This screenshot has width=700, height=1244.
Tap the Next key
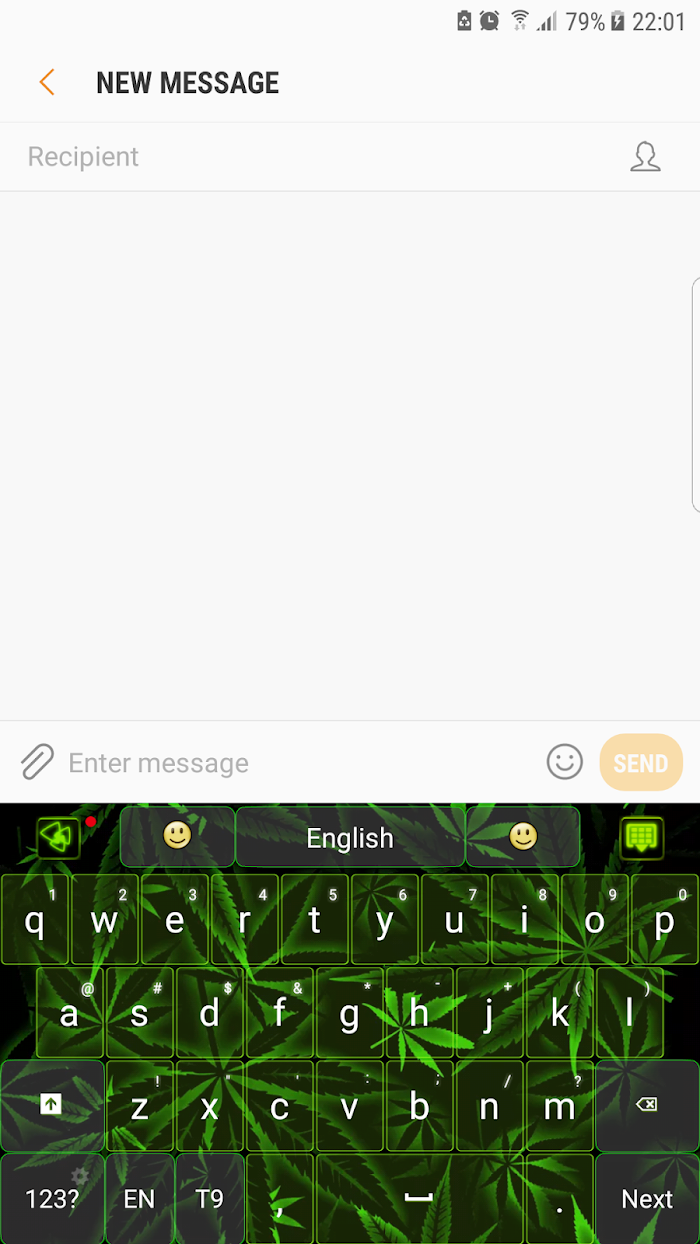pos(647,1198)
